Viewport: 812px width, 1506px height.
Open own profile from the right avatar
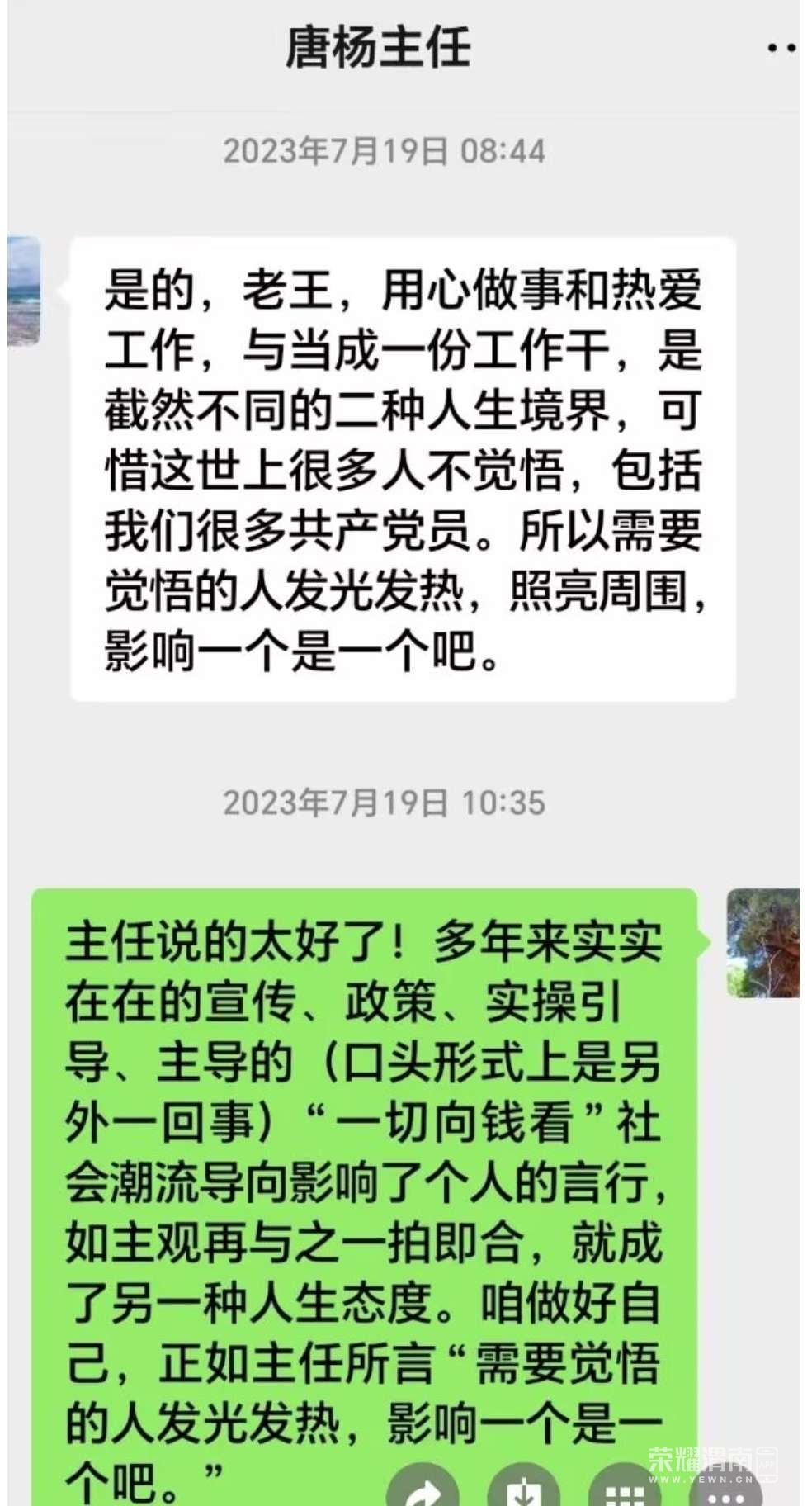762,943
